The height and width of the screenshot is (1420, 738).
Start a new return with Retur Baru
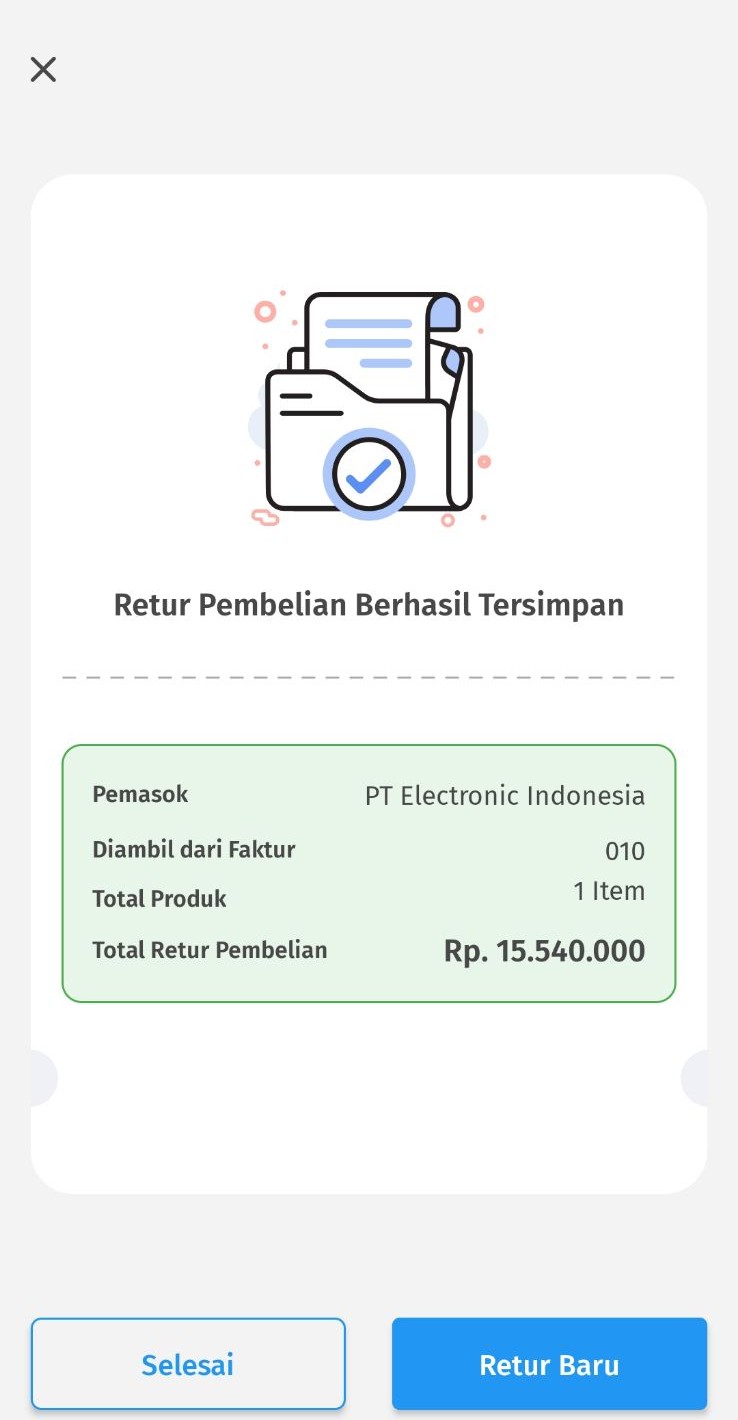(549, 1364)
